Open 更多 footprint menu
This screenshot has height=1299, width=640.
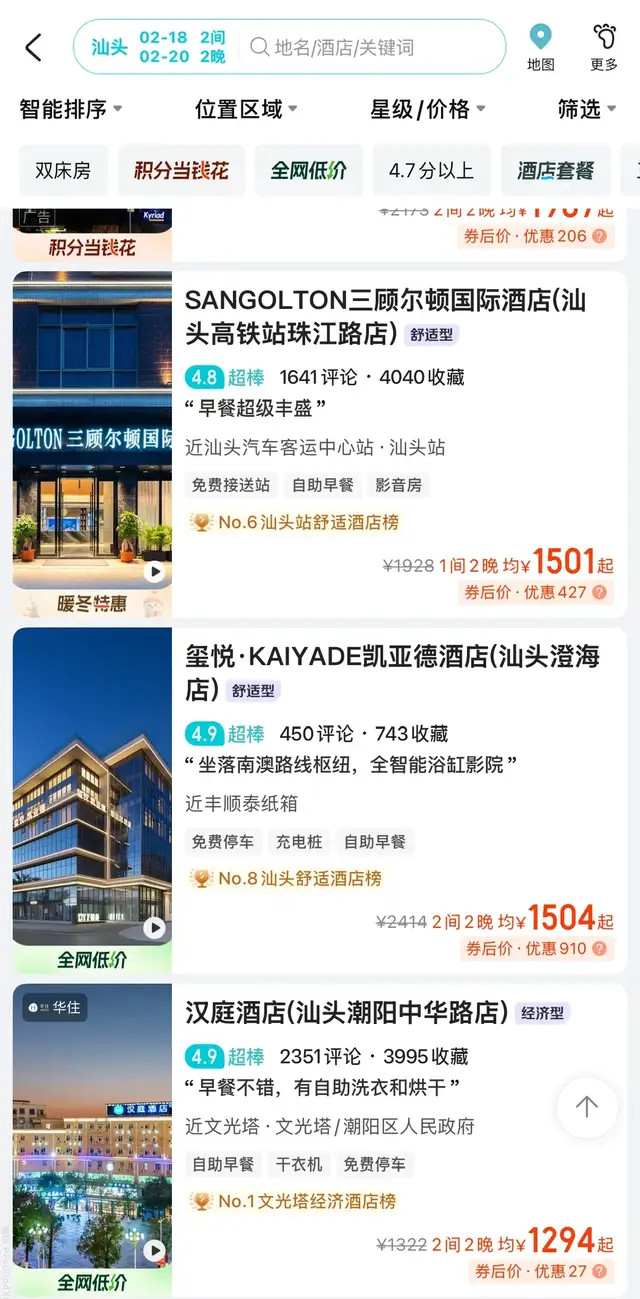tap(604, 47)
